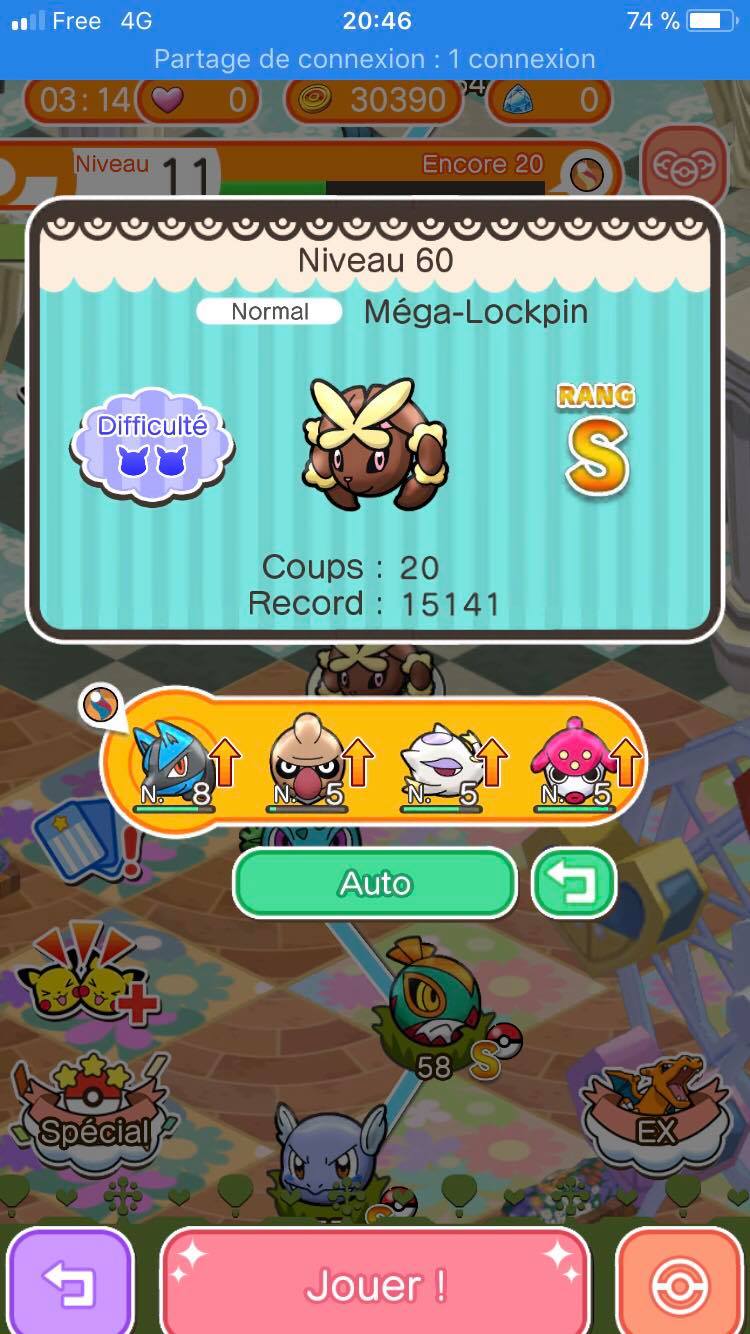Open the Pikachu friends add icon
The width and height of the screenshot is (750, 1334).
click(85, 980)
